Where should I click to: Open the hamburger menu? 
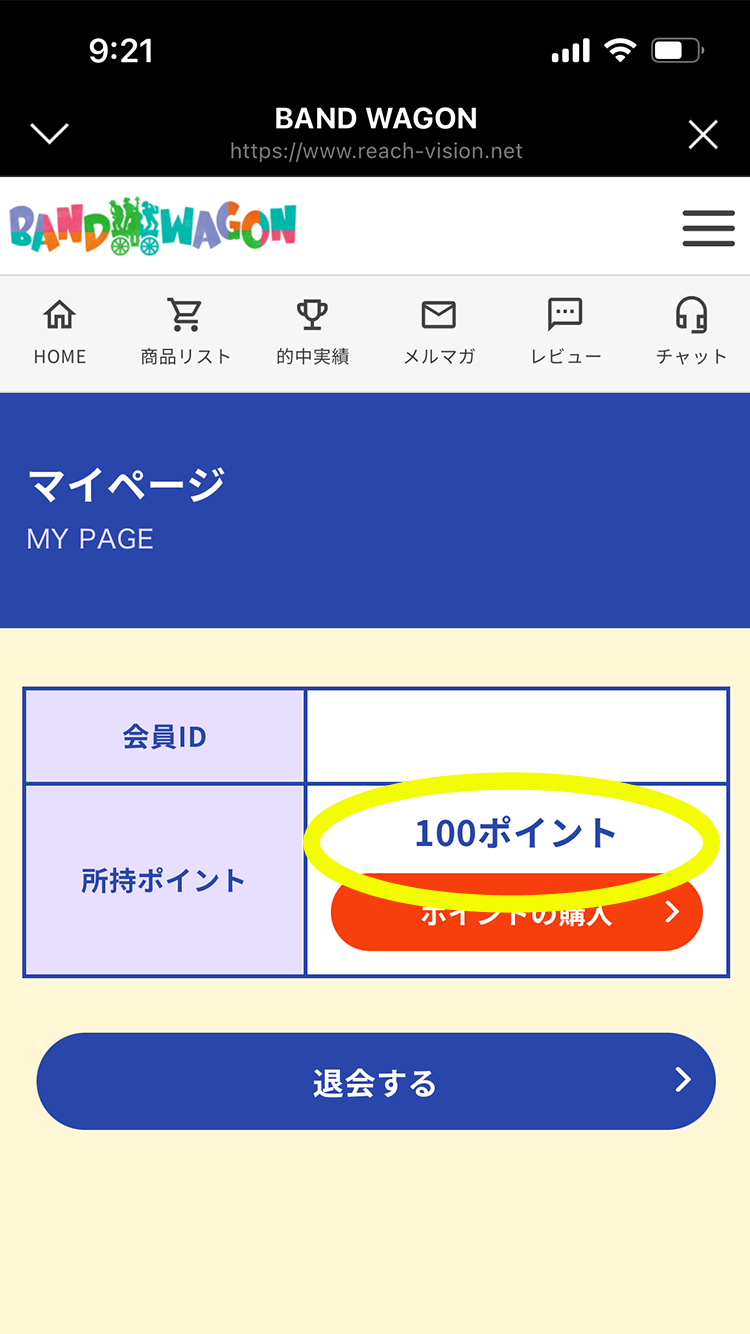pyautogui.click(x=708, y=229)
